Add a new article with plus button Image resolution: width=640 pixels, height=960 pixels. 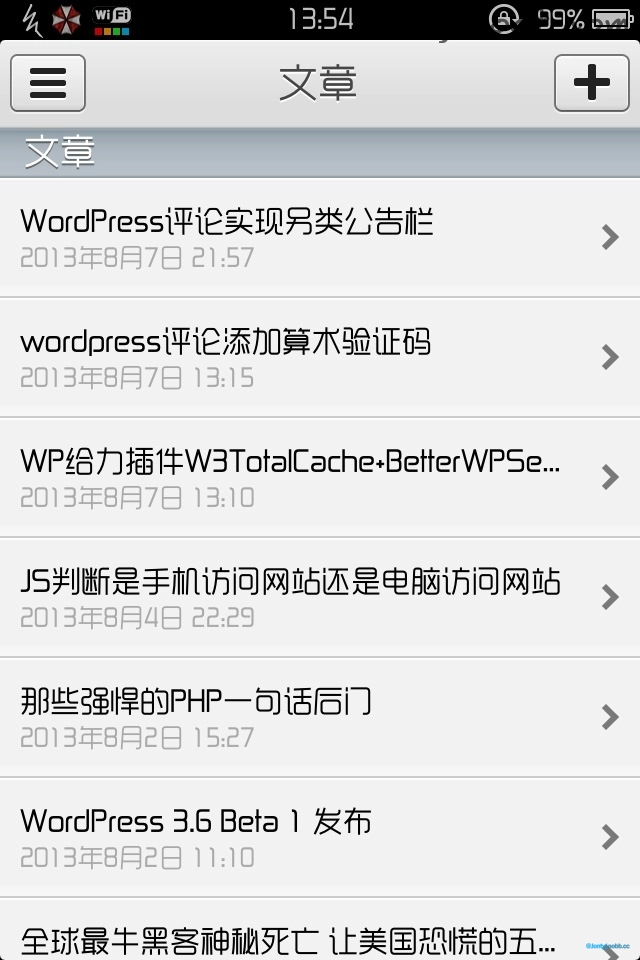coord(591,83)
